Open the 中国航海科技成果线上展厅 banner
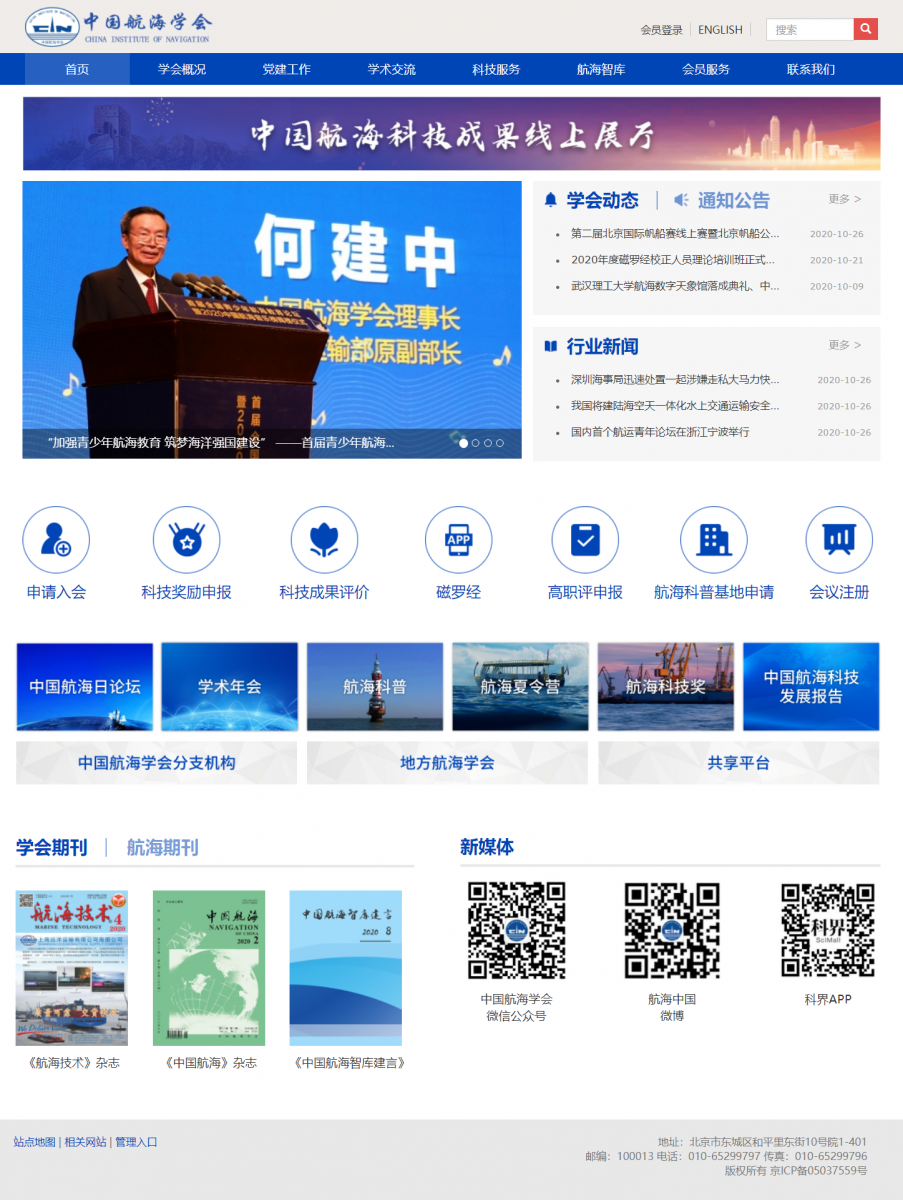This screenshot has height=1200, width=903. point(452,134)
